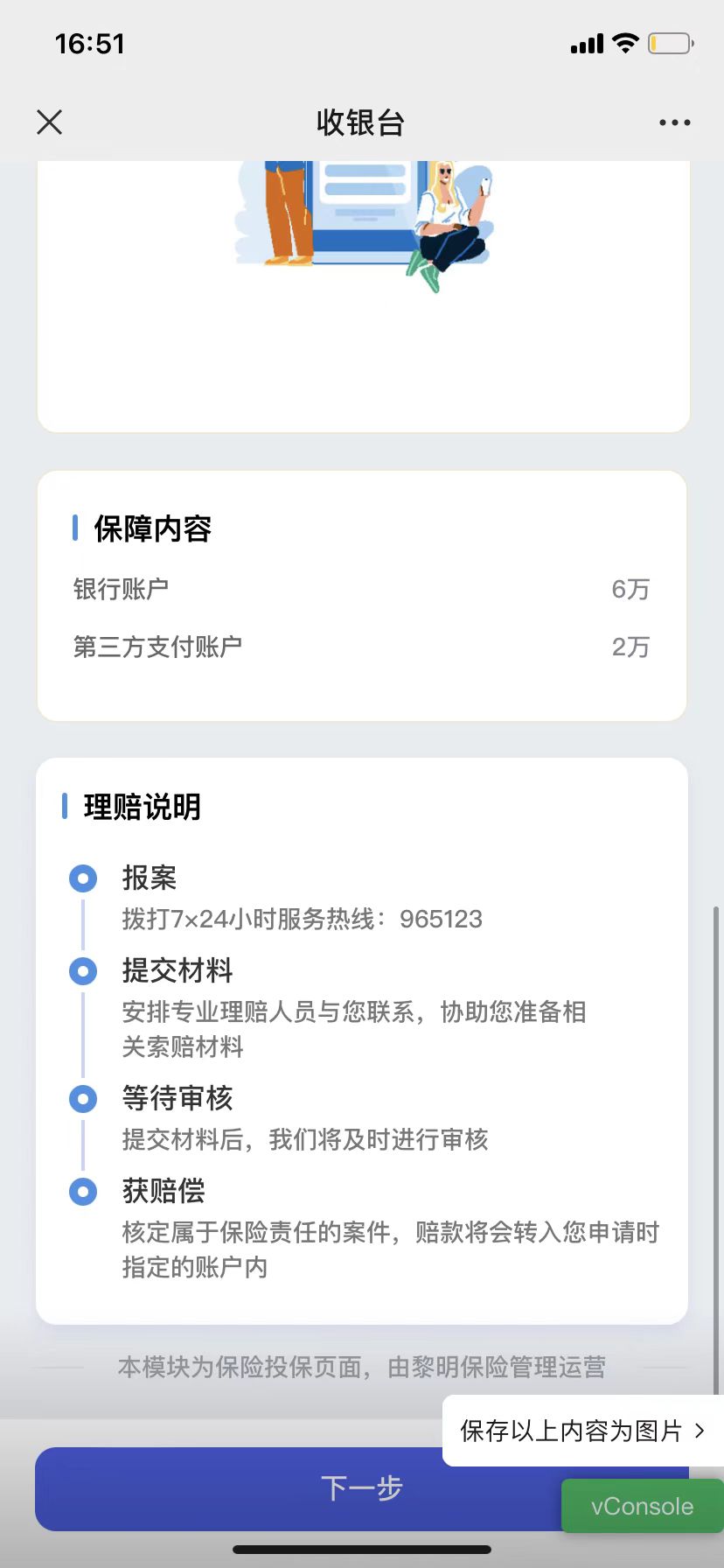This screenshot has height=1568, width=724.
Task: Close the 收银台 page
Action: click(50, 122)
